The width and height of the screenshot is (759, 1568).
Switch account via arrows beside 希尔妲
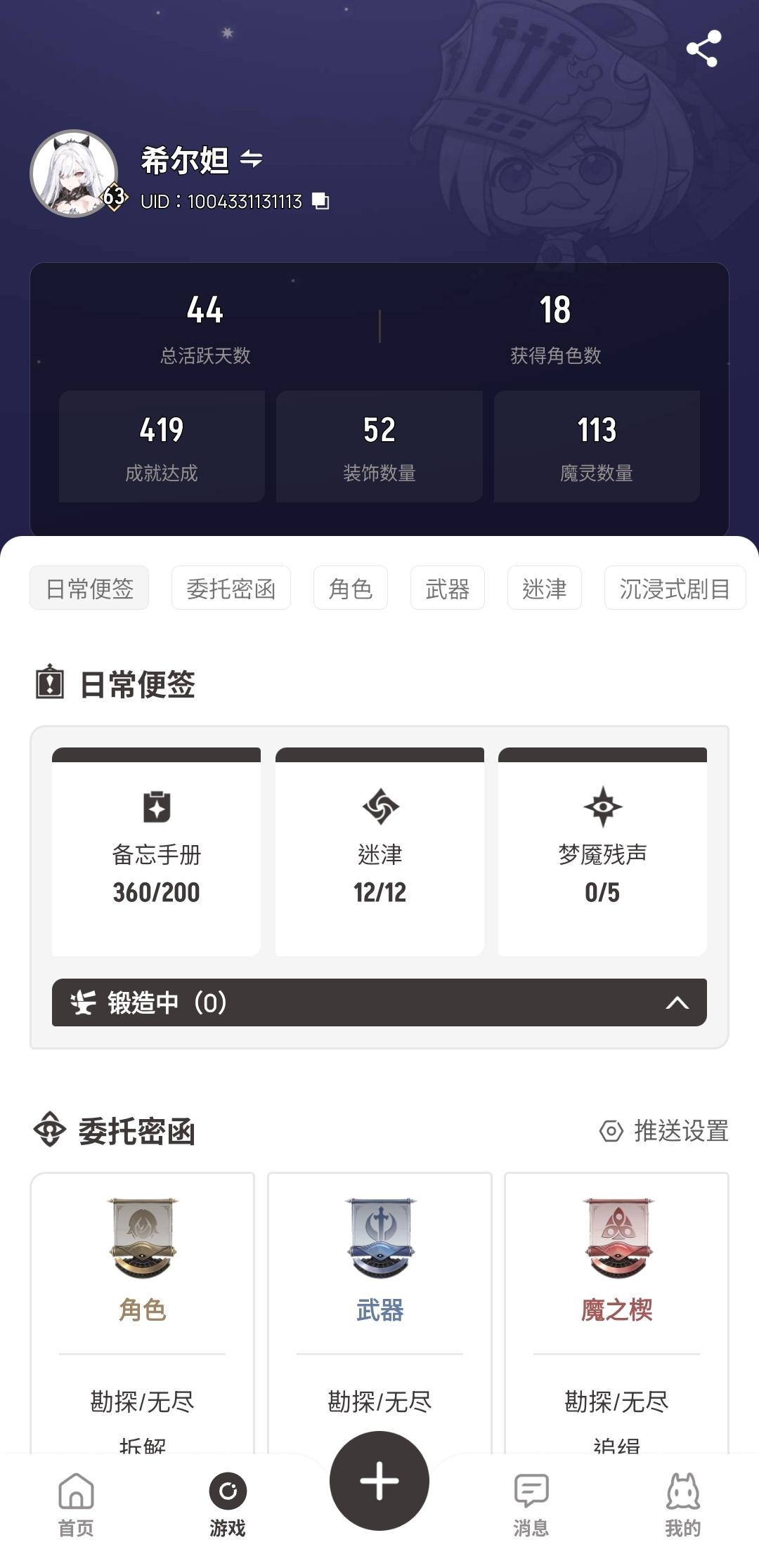(251, 159)
